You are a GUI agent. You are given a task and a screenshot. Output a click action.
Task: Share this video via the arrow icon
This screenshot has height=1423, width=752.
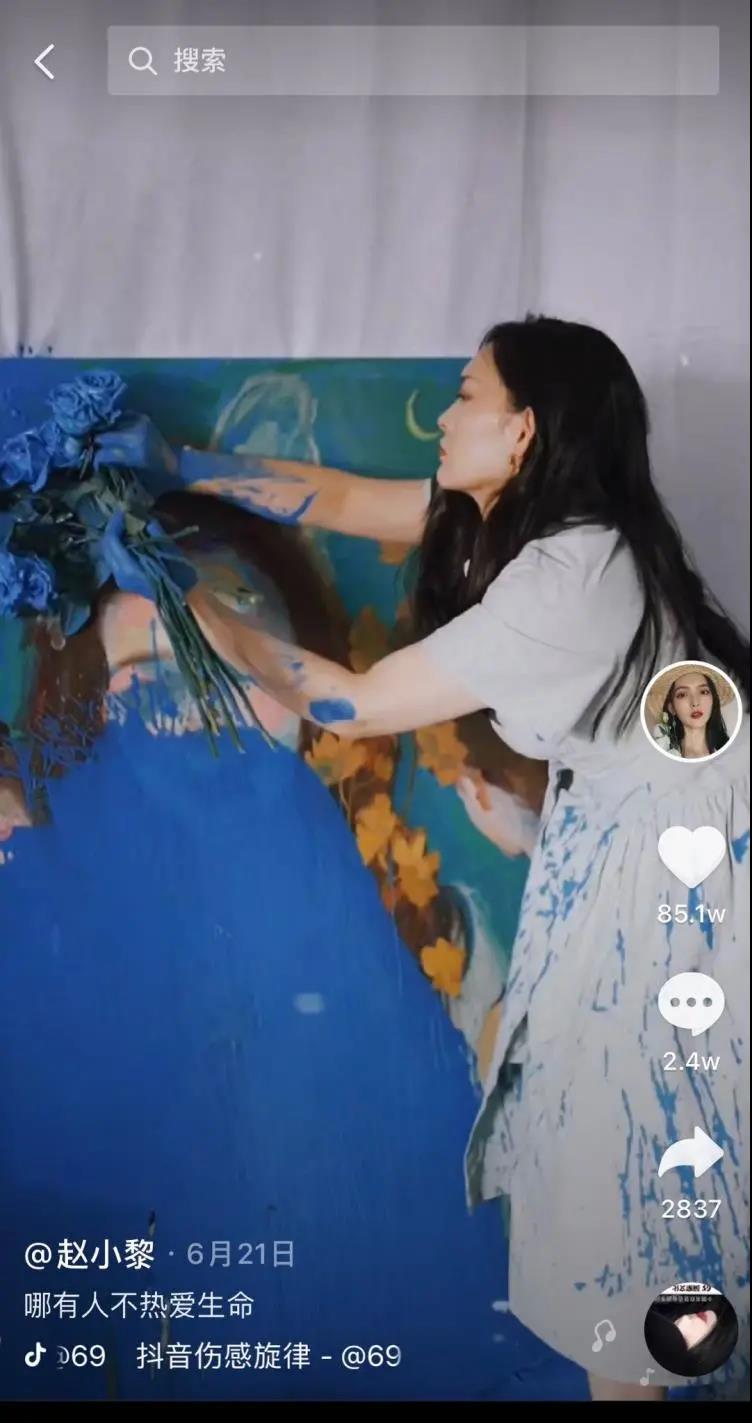pos(691,1154)
